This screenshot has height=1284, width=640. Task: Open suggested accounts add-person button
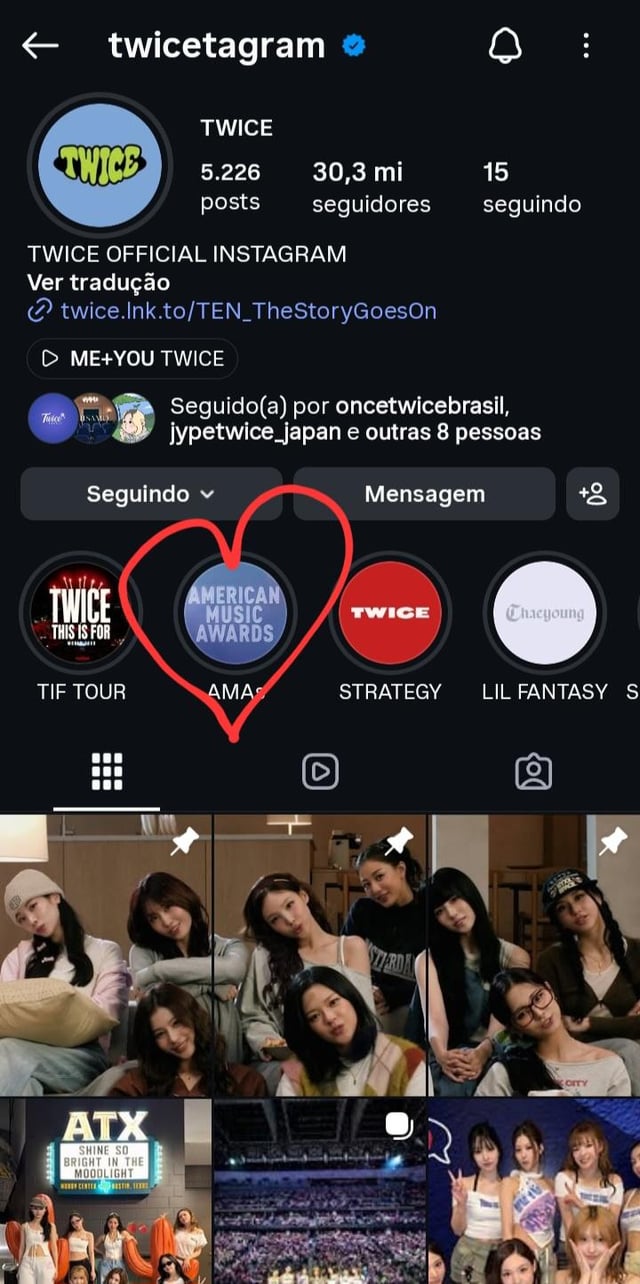[x=592, y=494]
